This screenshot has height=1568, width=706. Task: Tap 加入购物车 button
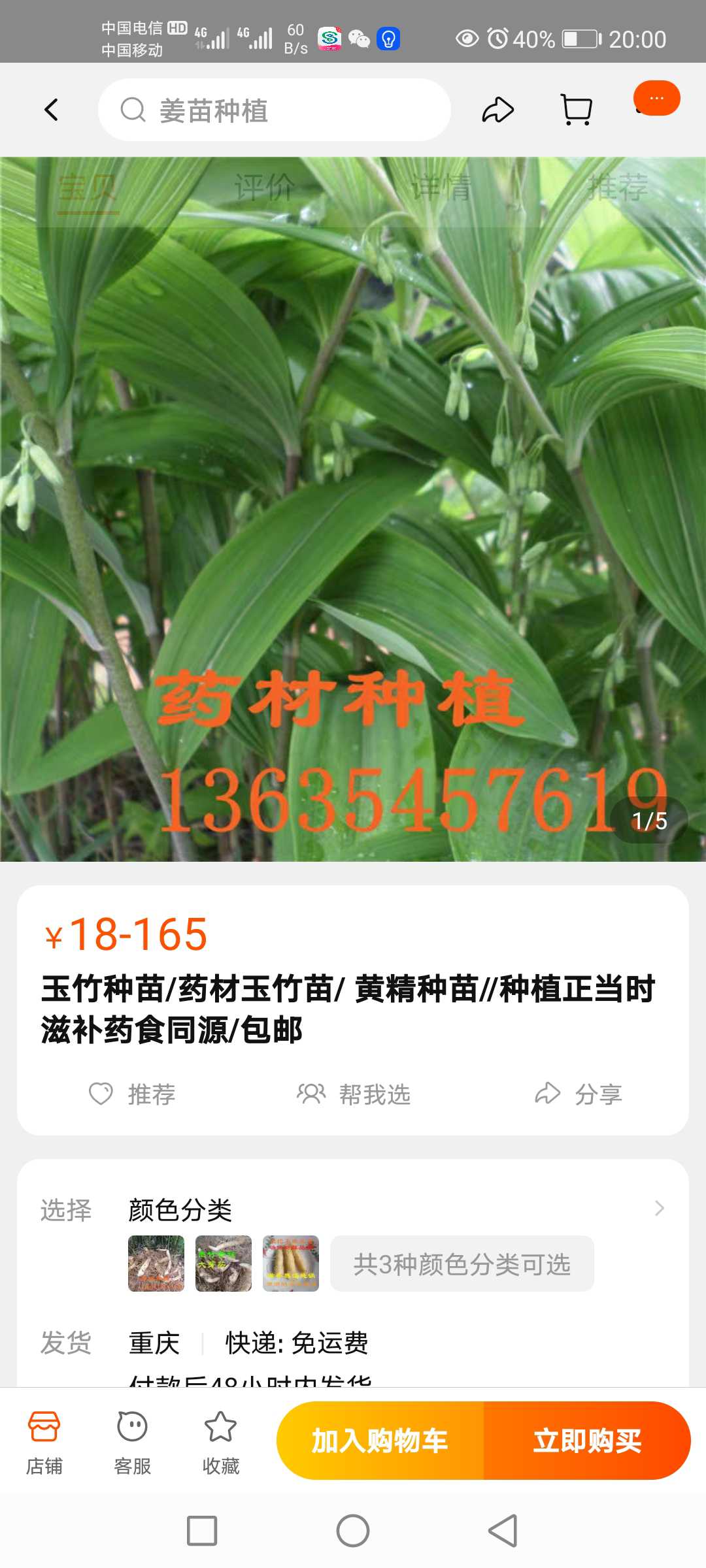coord(380,1441)
